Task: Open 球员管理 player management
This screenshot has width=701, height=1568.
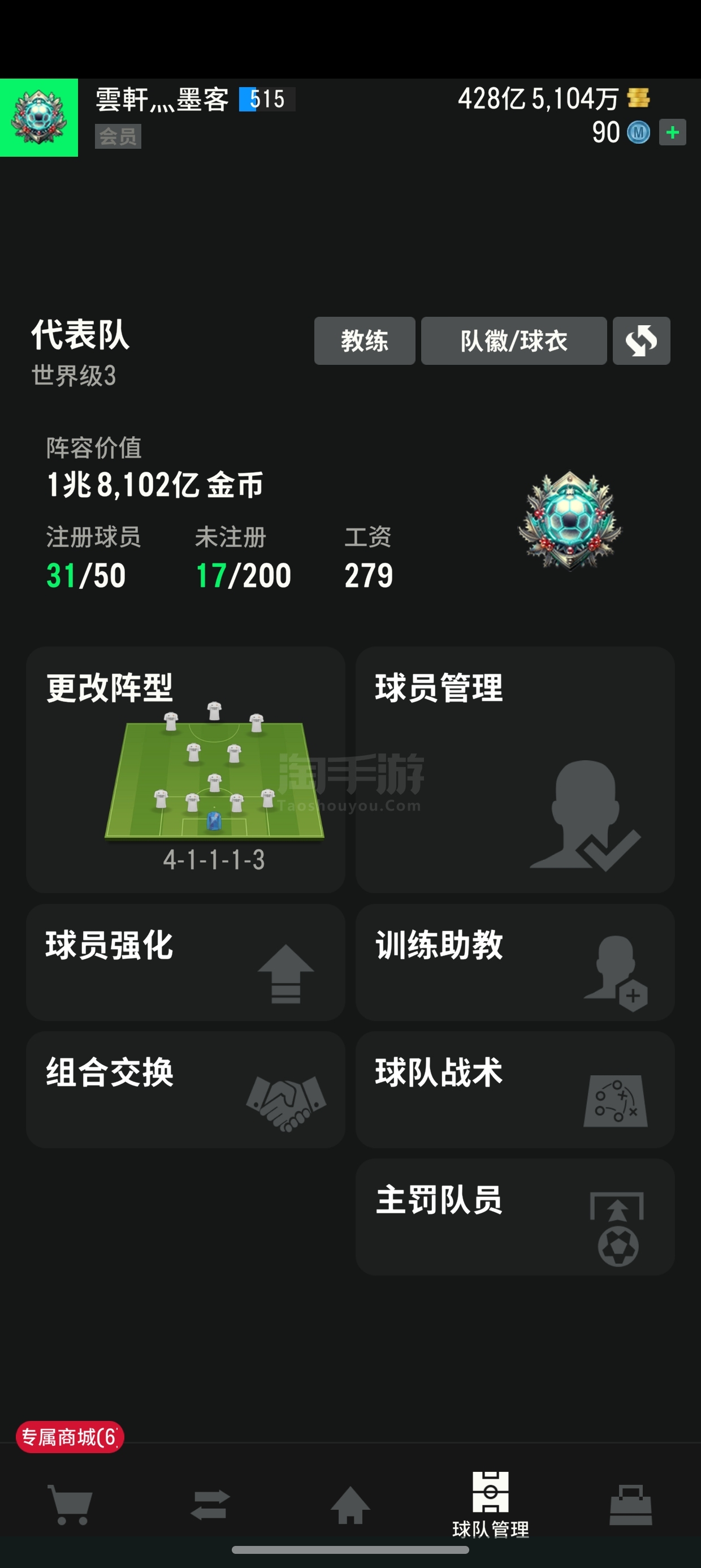Action: coord(515,769)
